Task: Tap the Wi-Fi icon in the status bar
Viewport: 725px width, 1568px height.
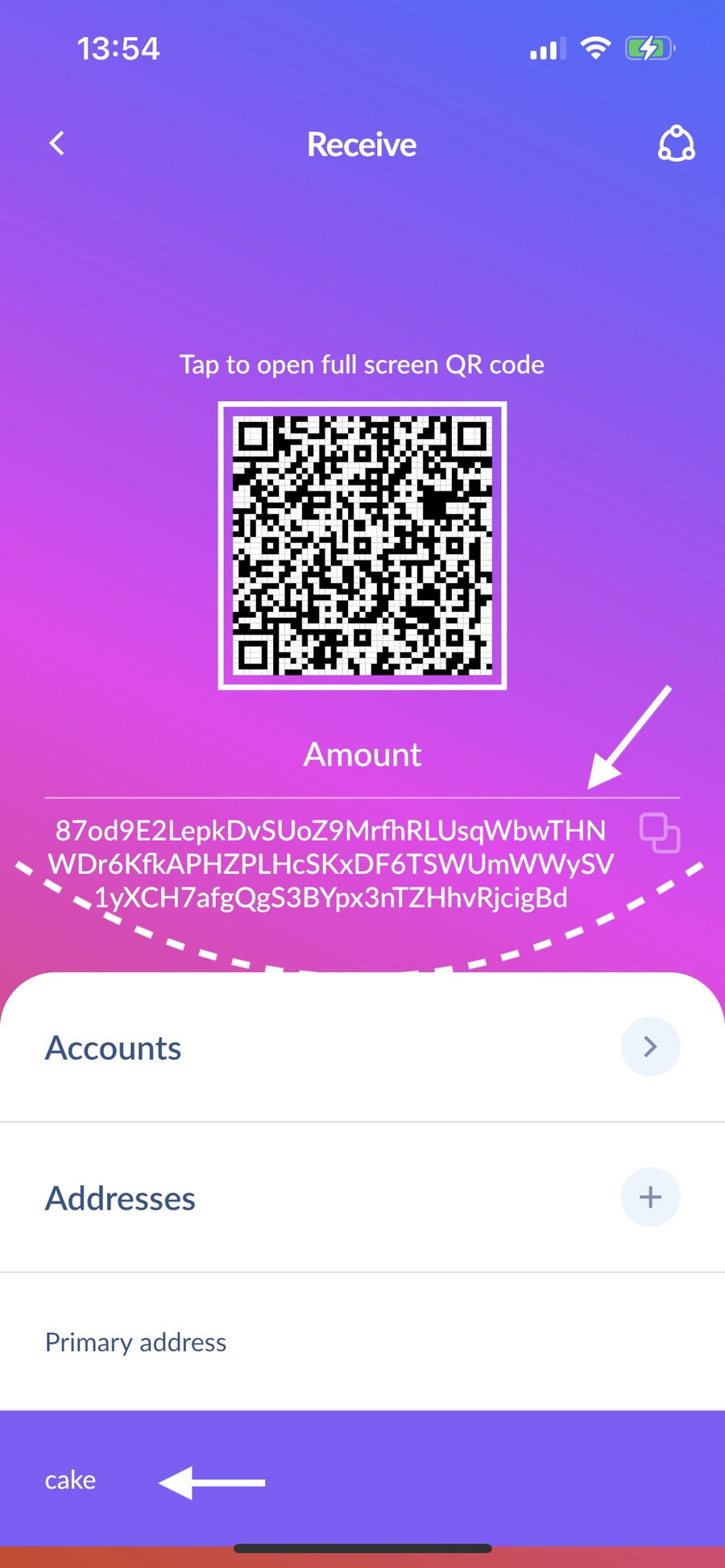Action: [595, 48]
